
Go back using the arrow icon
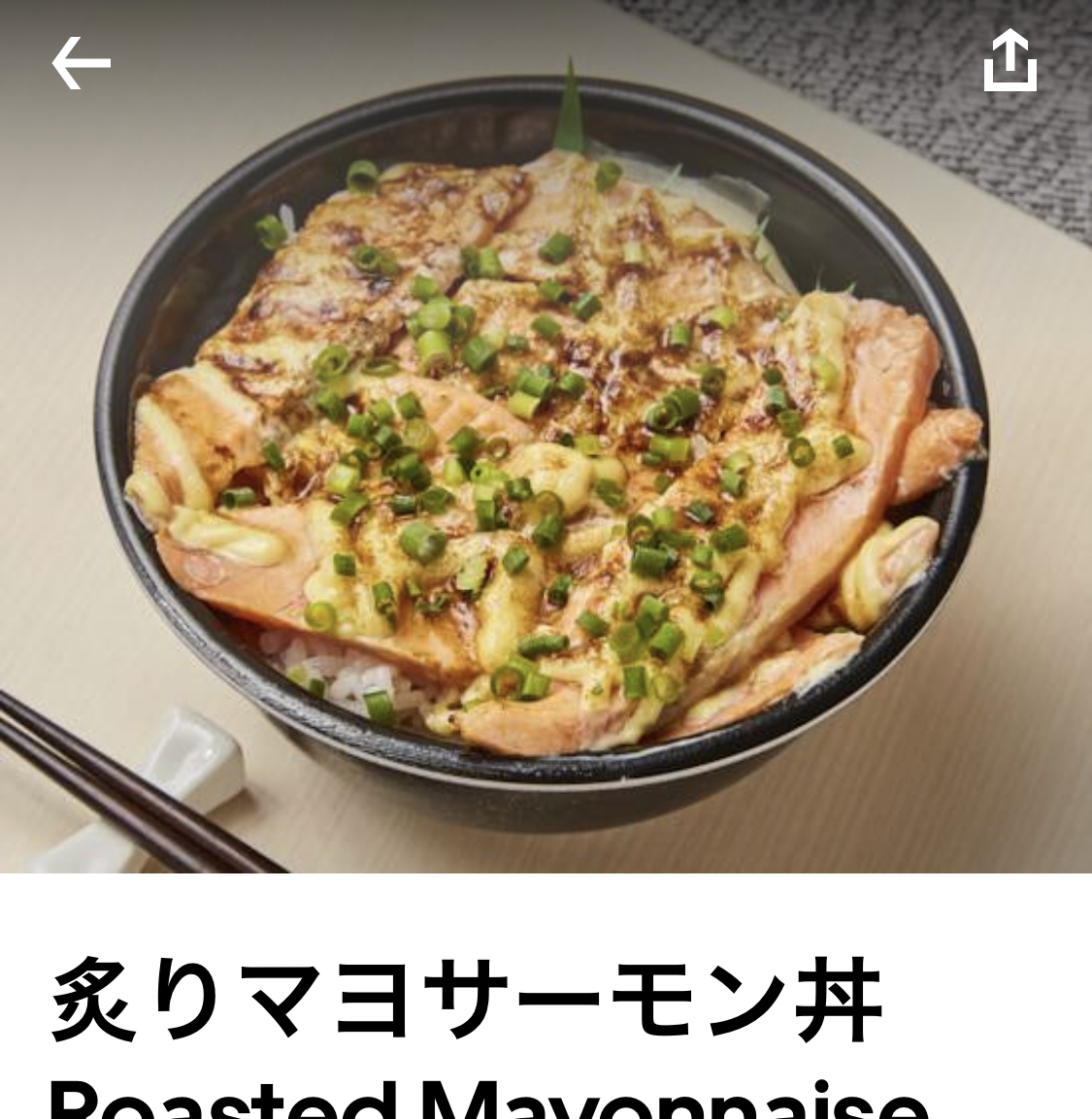(81, 63)
